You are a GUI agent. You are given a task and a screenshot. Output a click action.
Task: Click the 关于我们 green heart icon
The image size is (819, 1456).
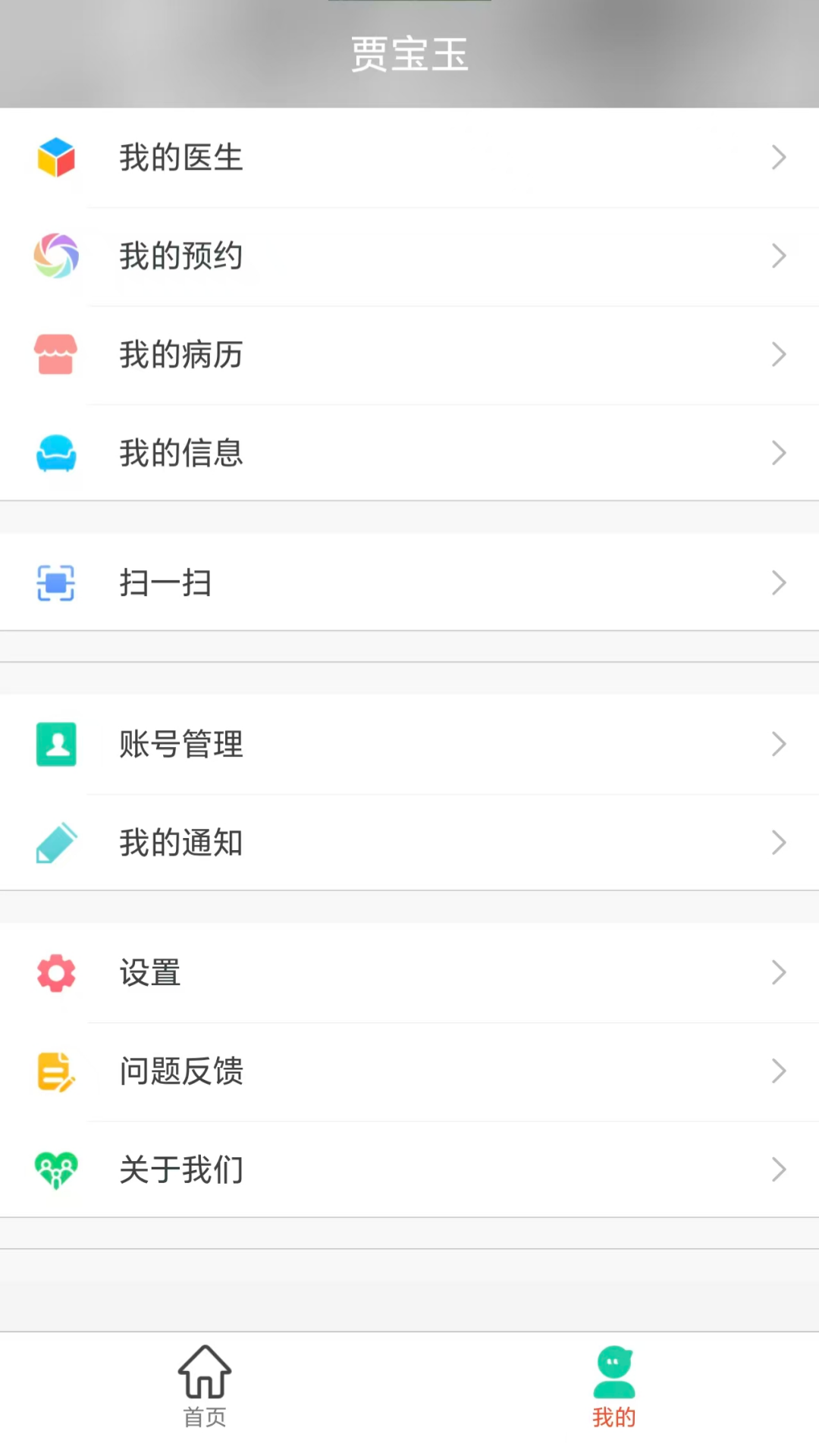click(x=55, y=1170)
